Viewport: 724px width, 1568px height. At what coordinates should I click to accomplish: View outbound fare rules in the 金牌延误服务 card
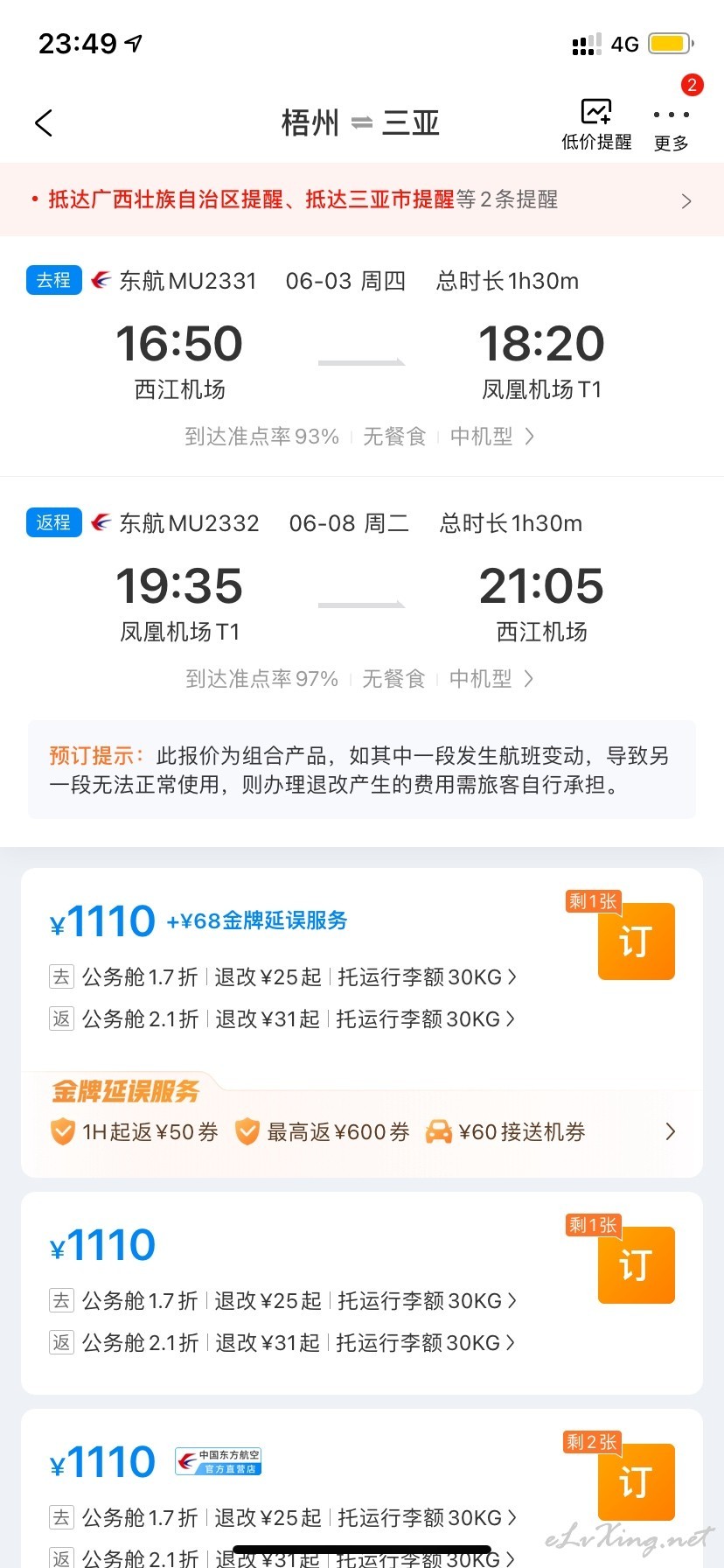pos(283,977)
